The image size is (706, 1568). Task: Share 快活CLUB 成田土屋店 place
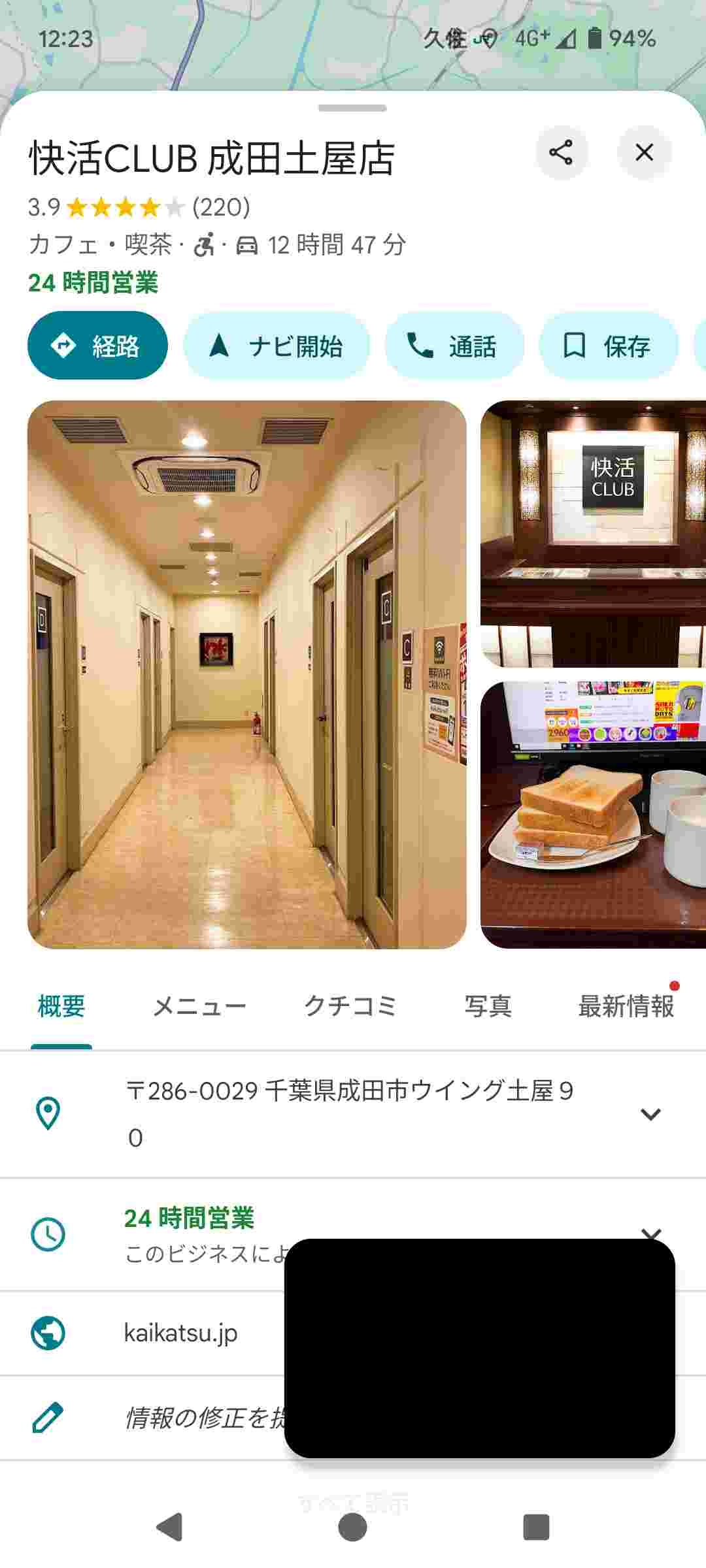pyautogui.click(x=561, y=152)
